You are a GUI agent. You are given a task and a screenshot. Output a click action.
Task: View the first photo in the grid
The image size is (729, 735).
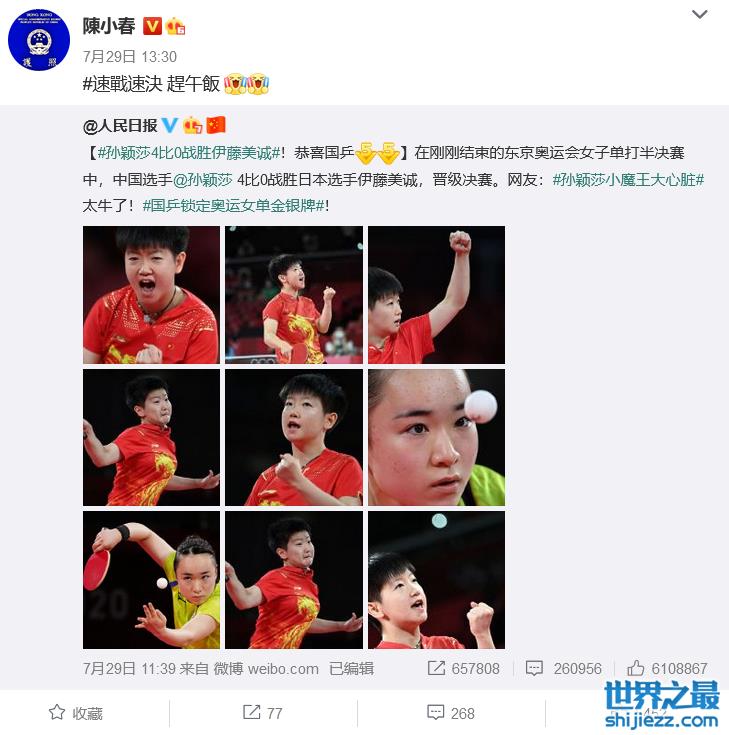pyautogui.click(x=151, y=294)
